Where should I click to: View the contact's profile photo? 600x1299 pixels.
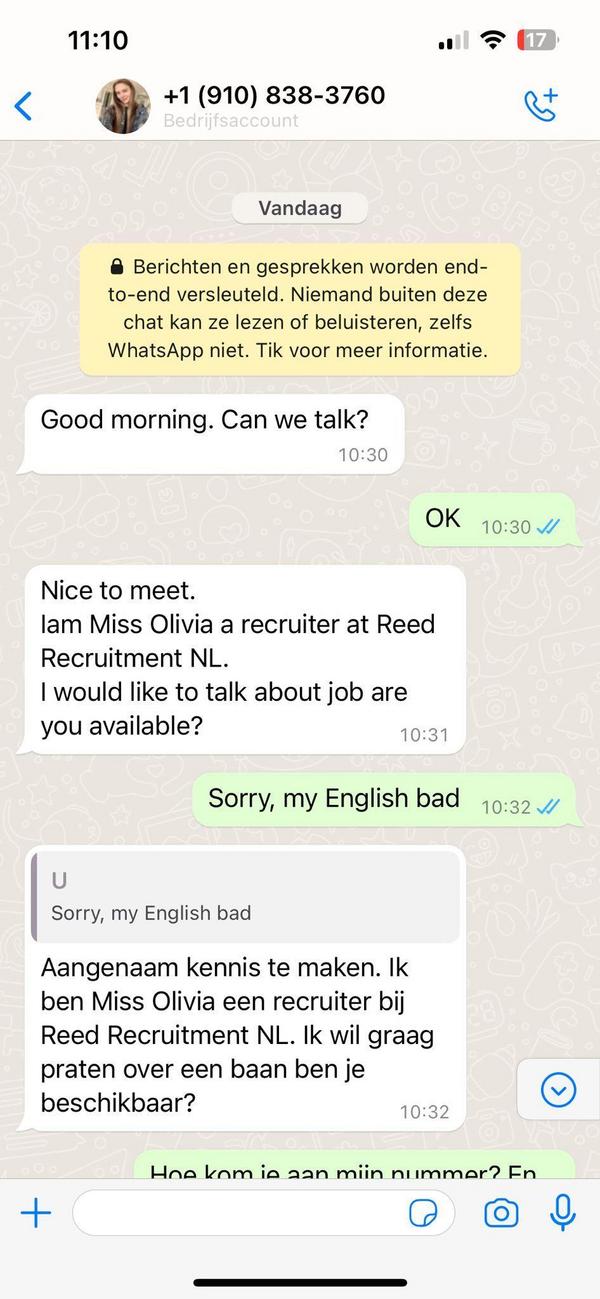[x=123, y=106]
